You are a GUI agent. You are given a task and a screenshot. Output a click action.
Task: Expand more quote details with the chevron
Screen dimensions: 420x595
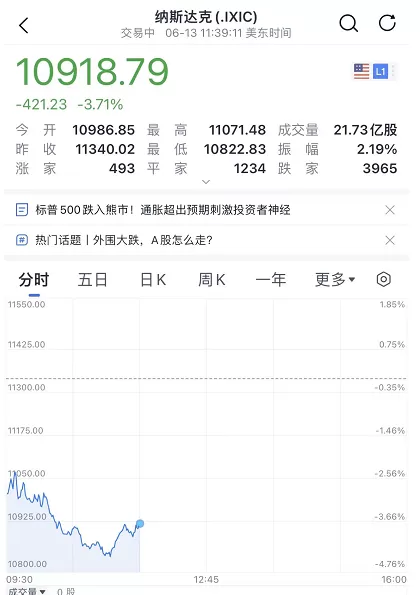(x=206, y=182)
